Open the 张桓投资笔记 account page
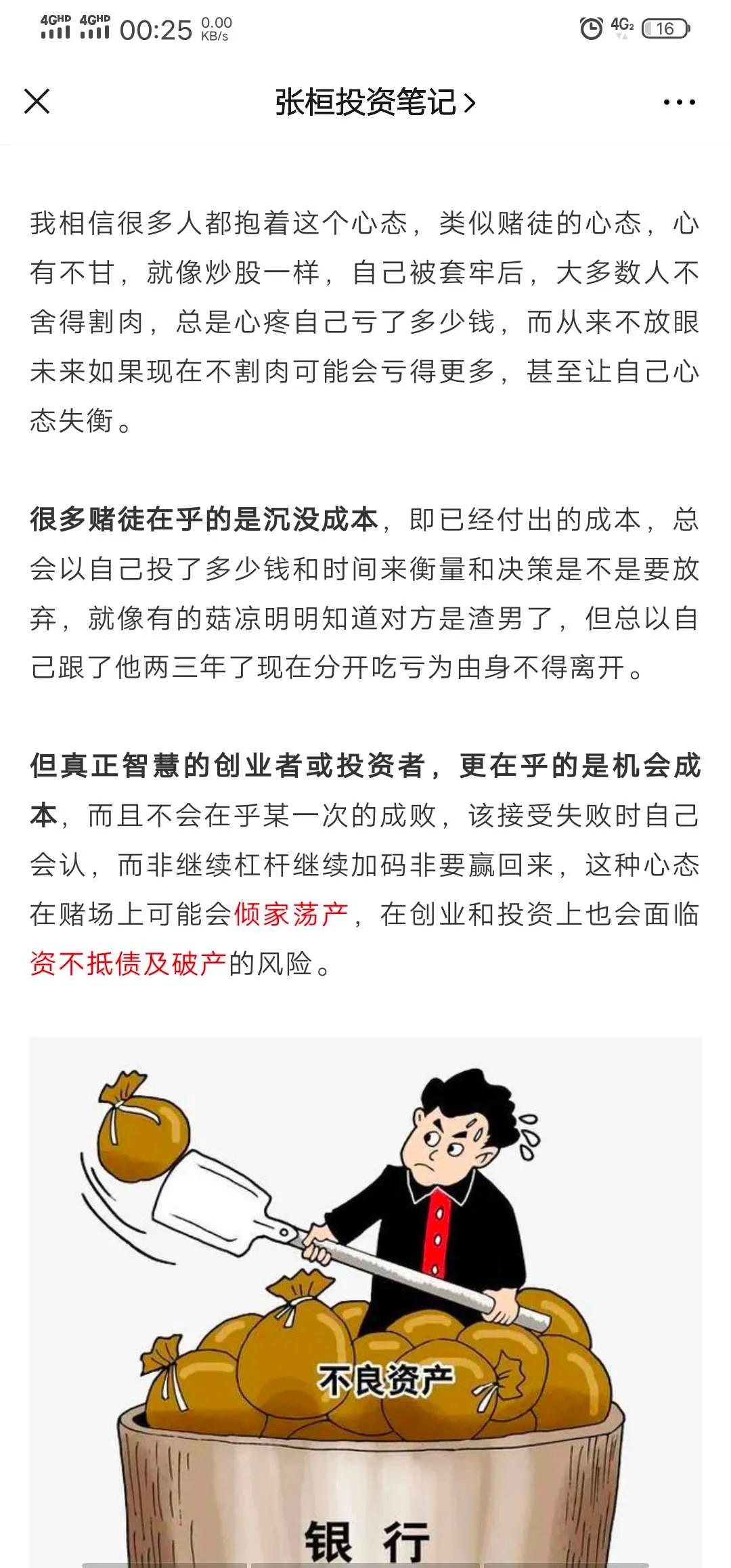 click(x=376, y=102)
